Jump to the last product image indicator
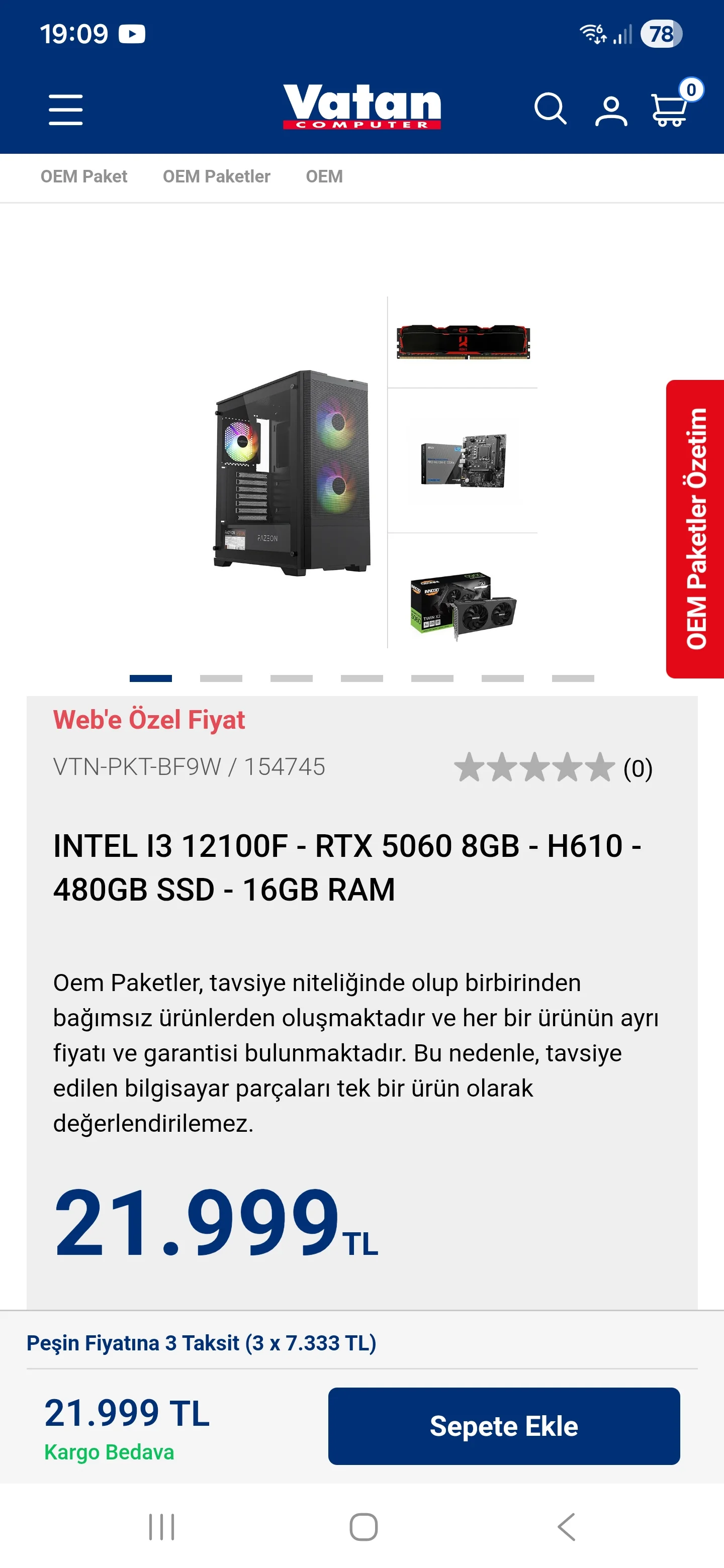Screen dimensions: 724x1568 tap(572, 678)
